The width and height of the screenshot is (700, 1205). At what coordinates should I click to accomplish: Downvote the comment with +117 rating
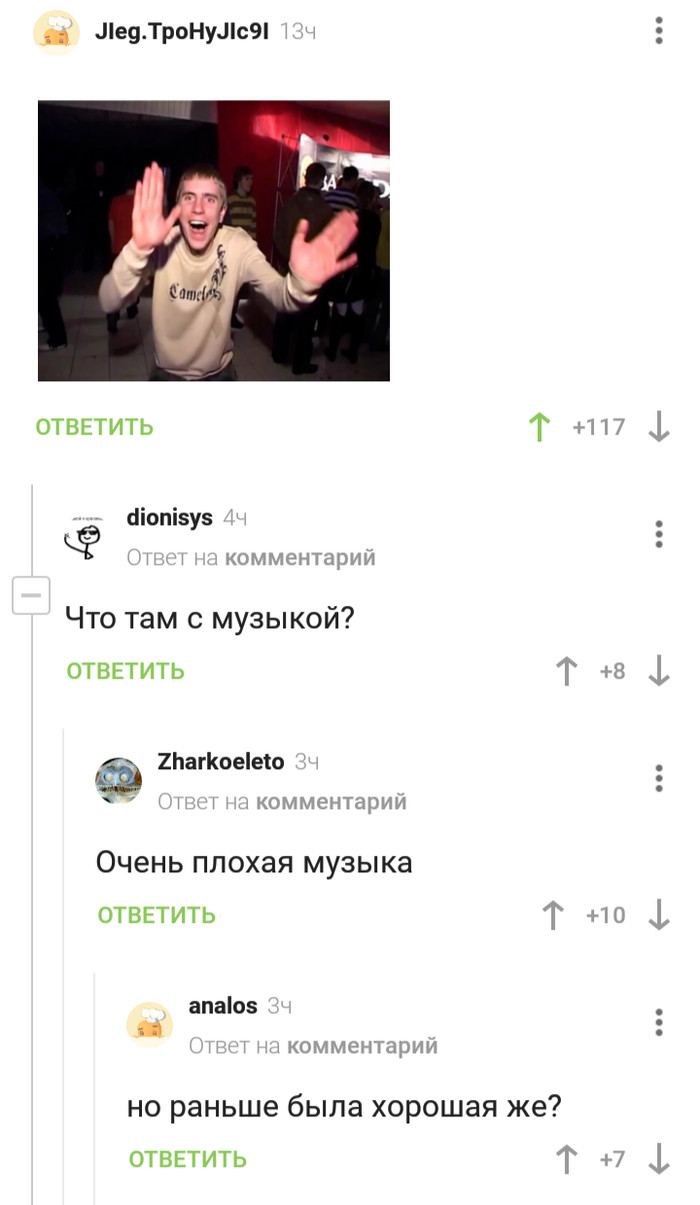pyautogui.click(x=658, y=428)
